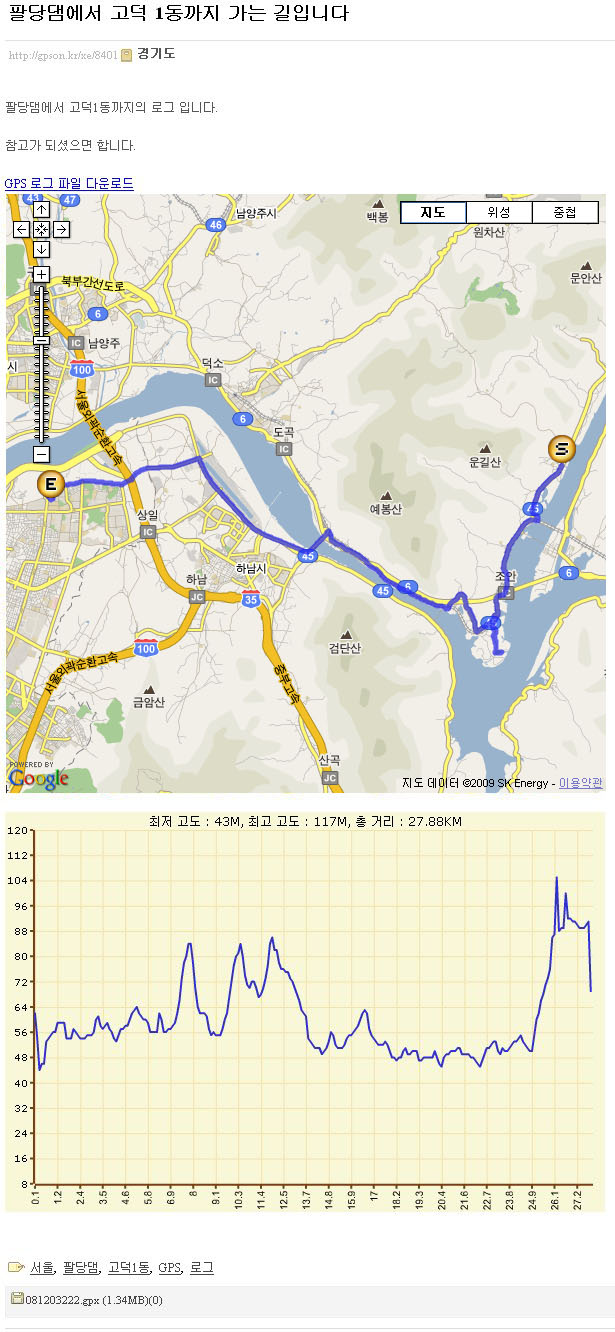Switch the map to 지도 view
The image size is (615, 1332).
433,212
